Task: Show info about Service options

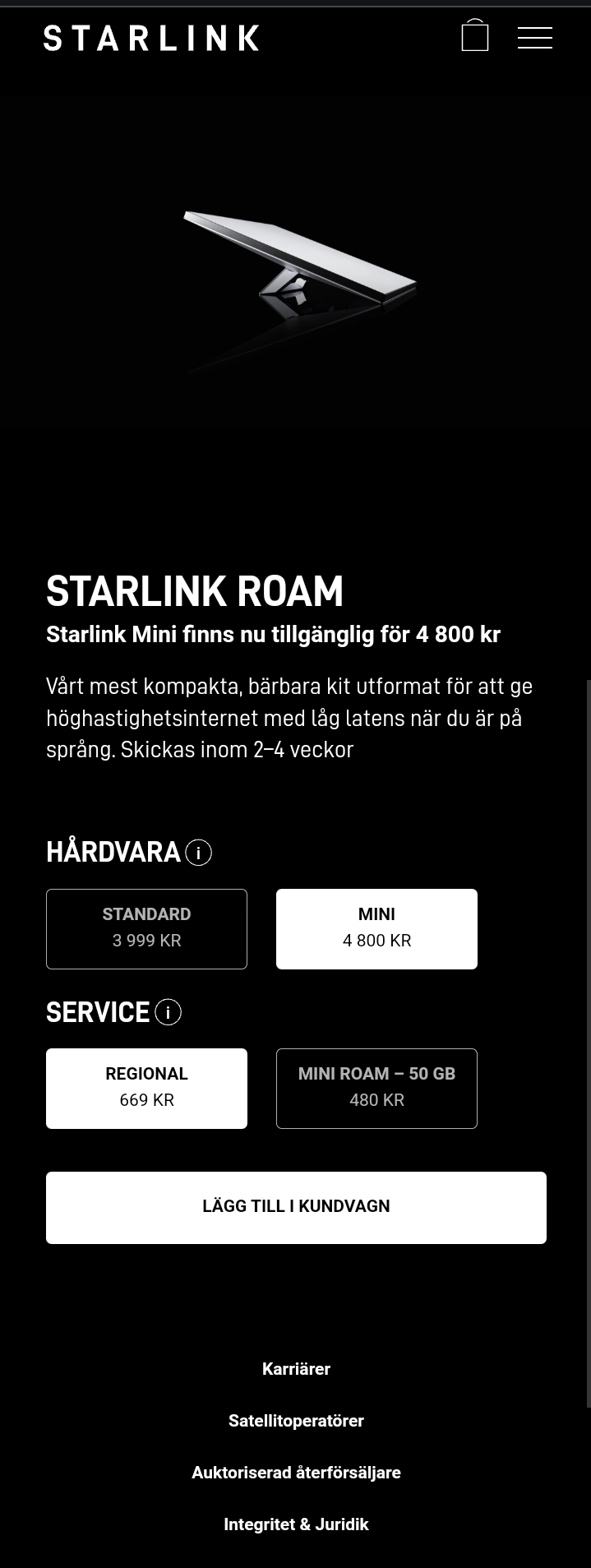Action: pyautogui.click(x=168, y=1012)
